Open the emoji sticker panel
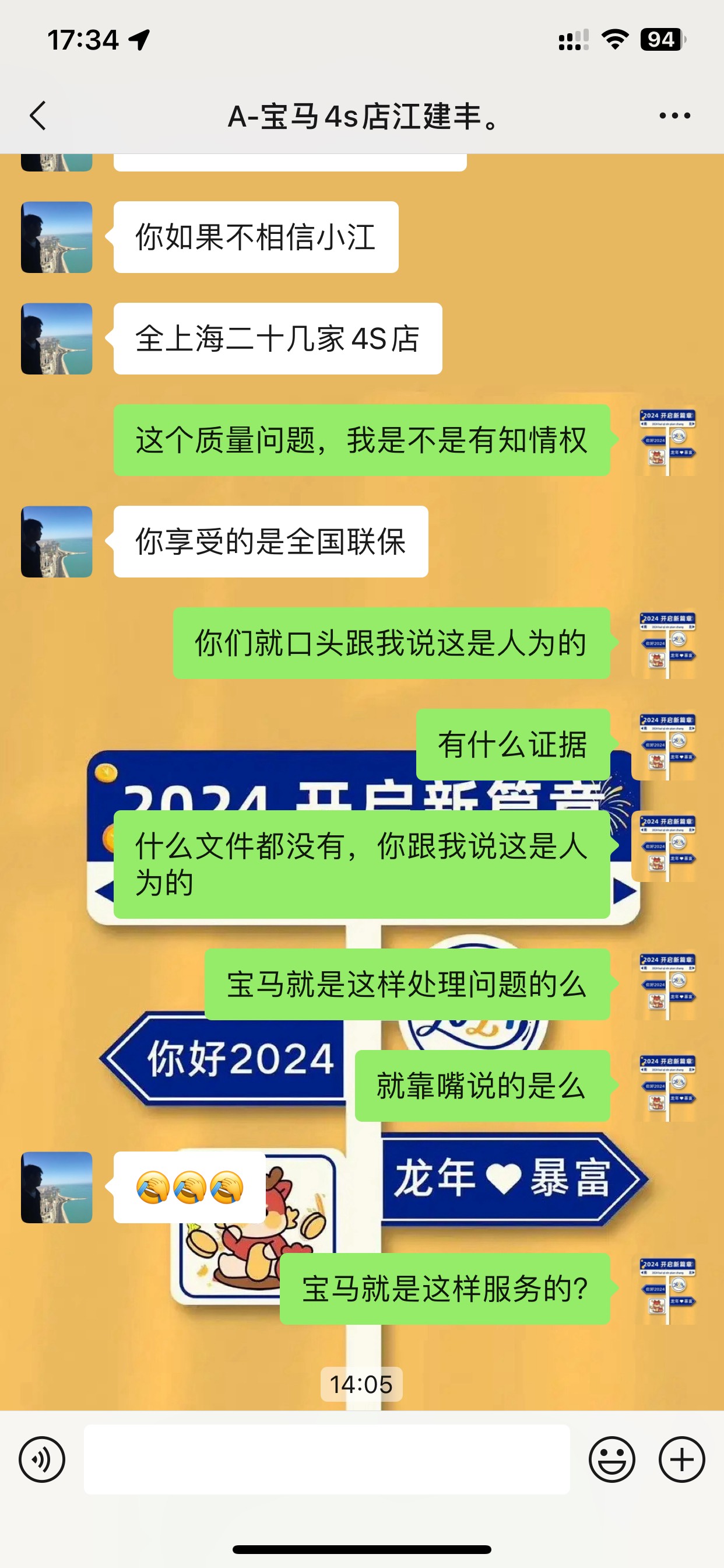Image resolution: width=724 pixels, height=1568 pixels. pos(611,1459)
